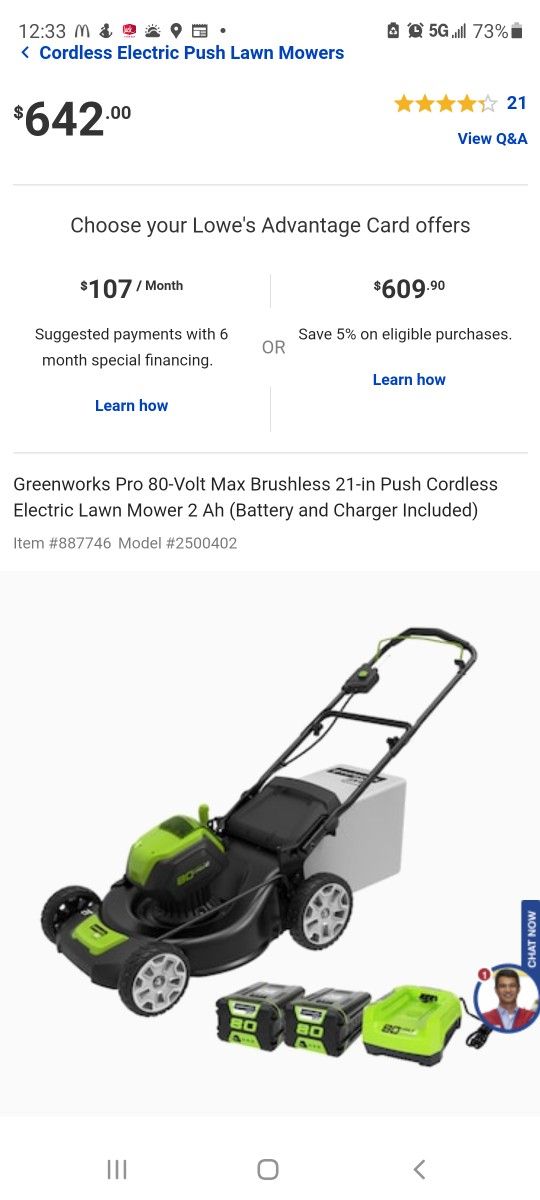Tap the system back button

tap(419, 1169)
